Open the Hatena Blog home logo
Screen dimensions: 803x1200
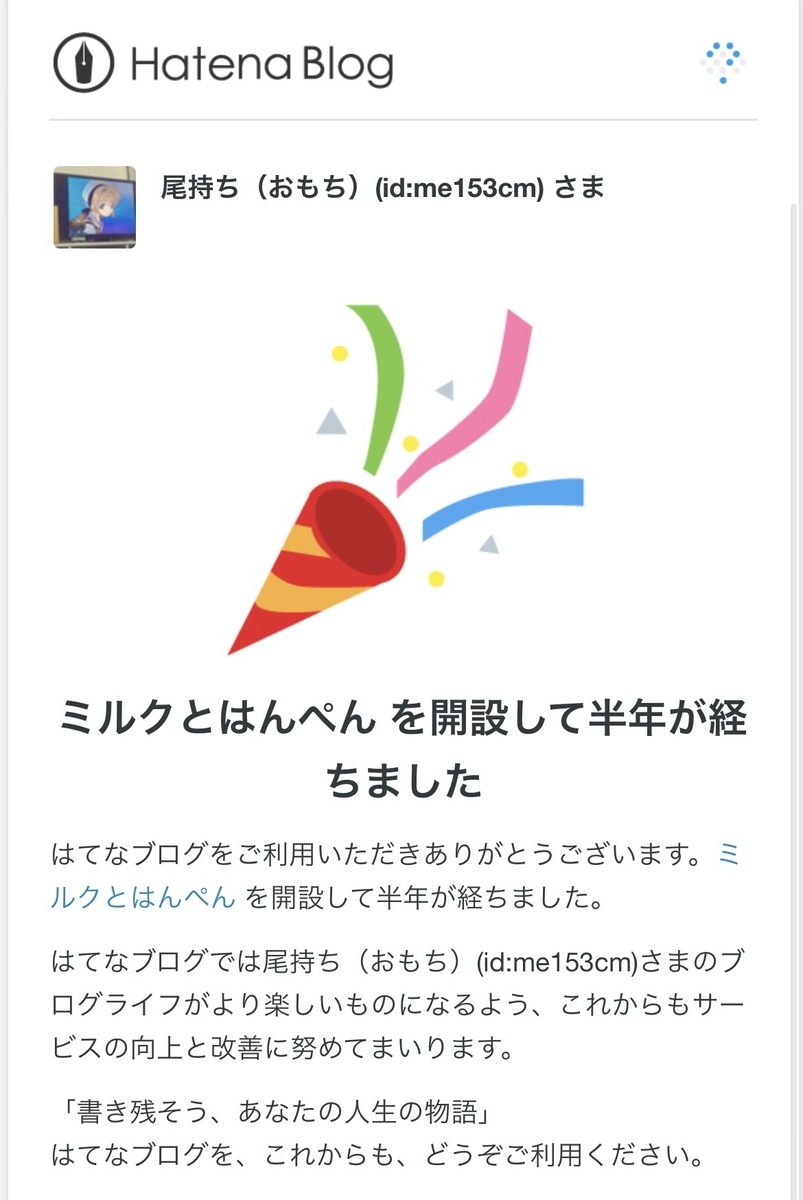[223, 64]
